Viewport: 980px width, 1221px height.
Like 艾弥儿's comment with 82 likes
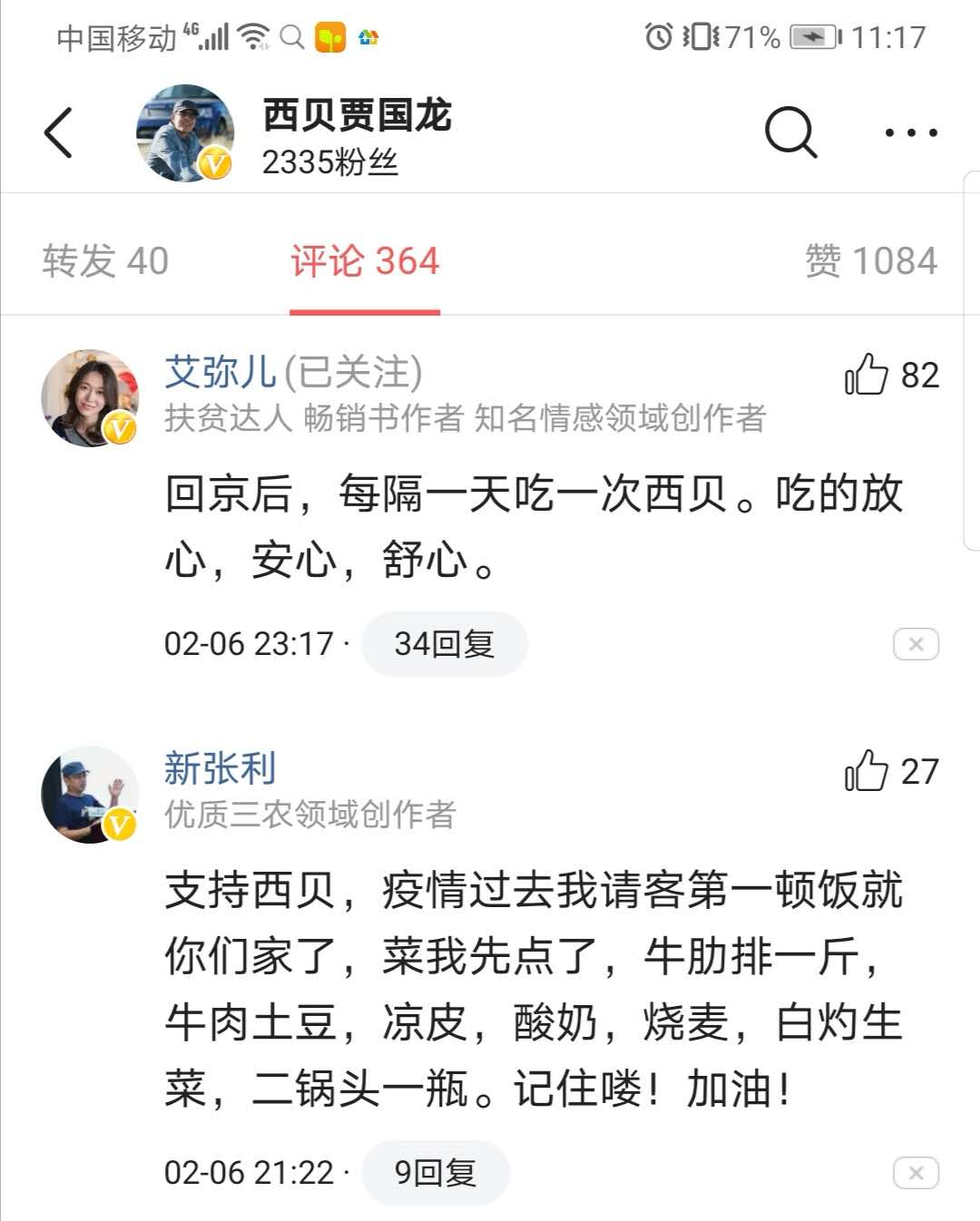(867, 373)
